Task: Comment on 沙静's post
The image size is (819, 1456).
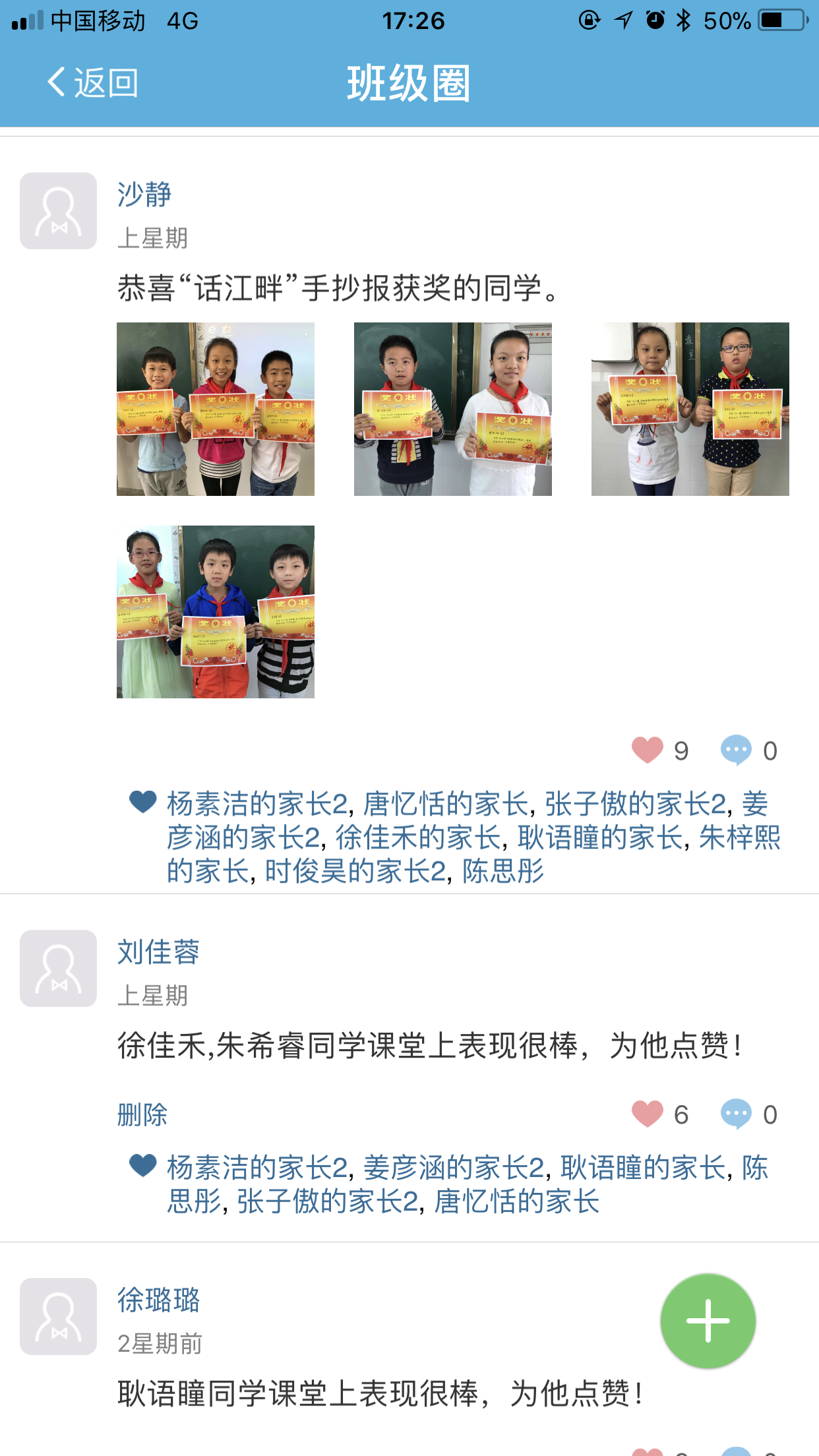Action: point(737,750)
